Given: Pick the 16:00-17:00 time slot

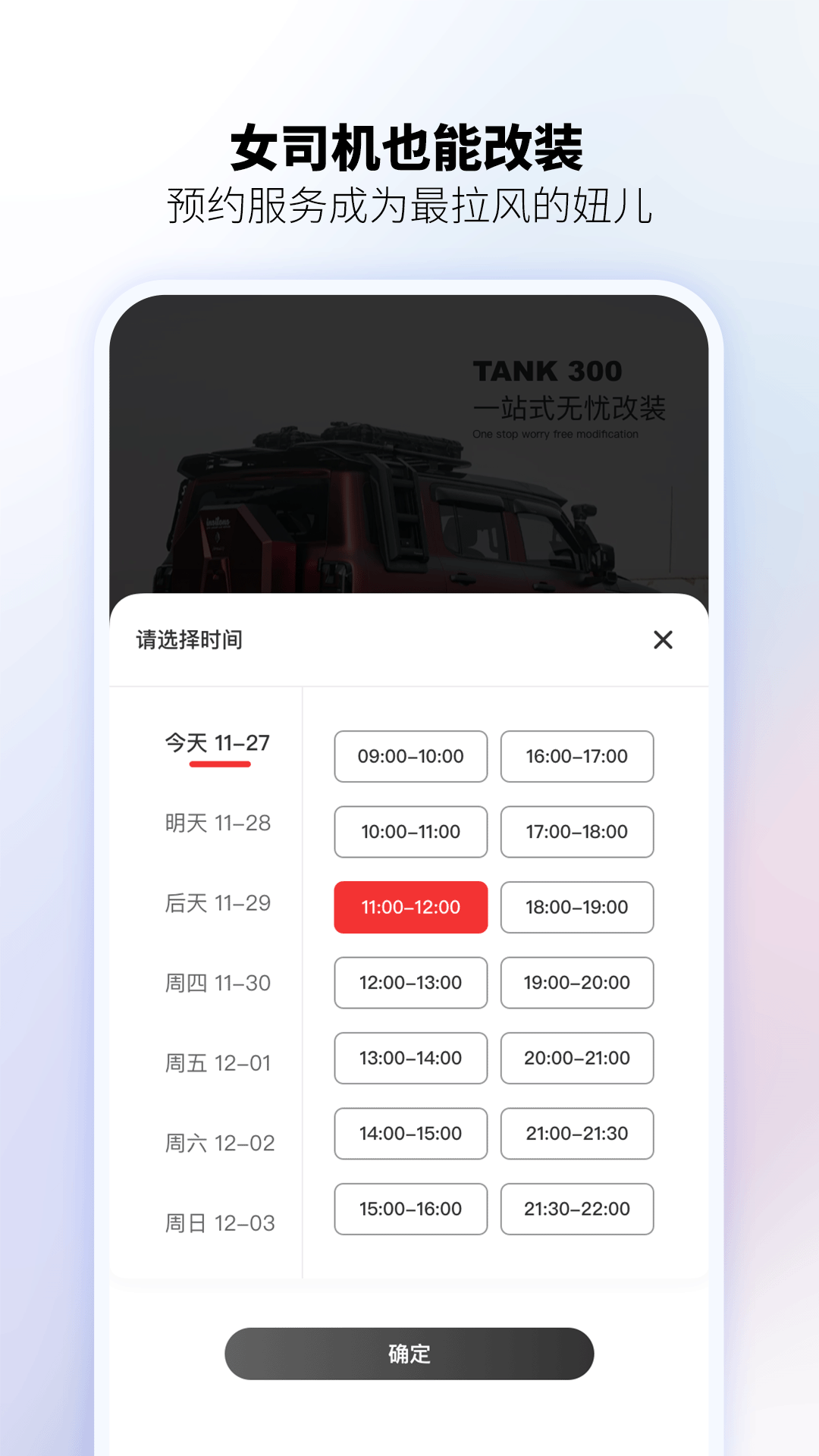Looking at the screenshot, I should (576, 756).
